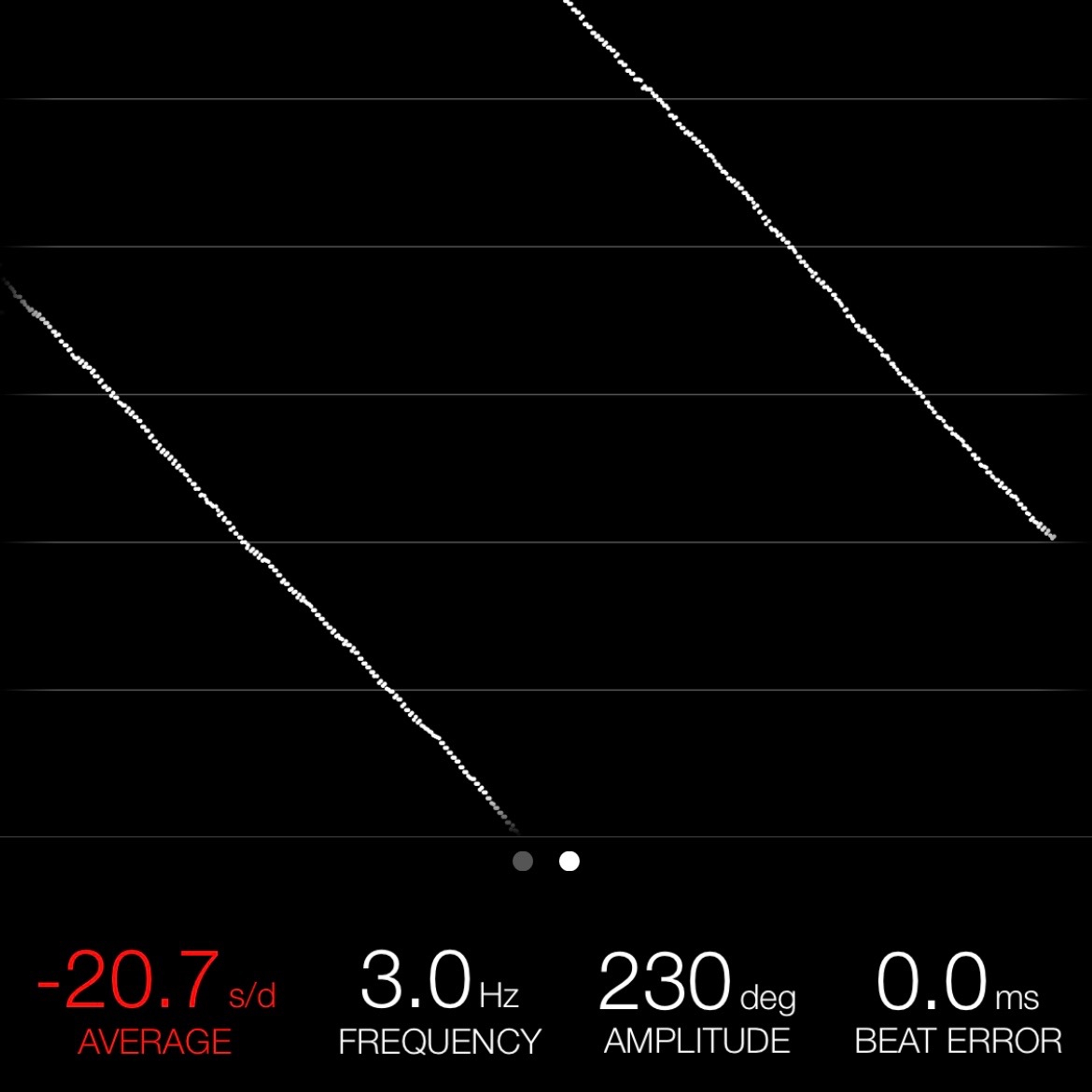Select the second page indicator dot
This screenshot has width=1092, height=1092.
[569, 861]
